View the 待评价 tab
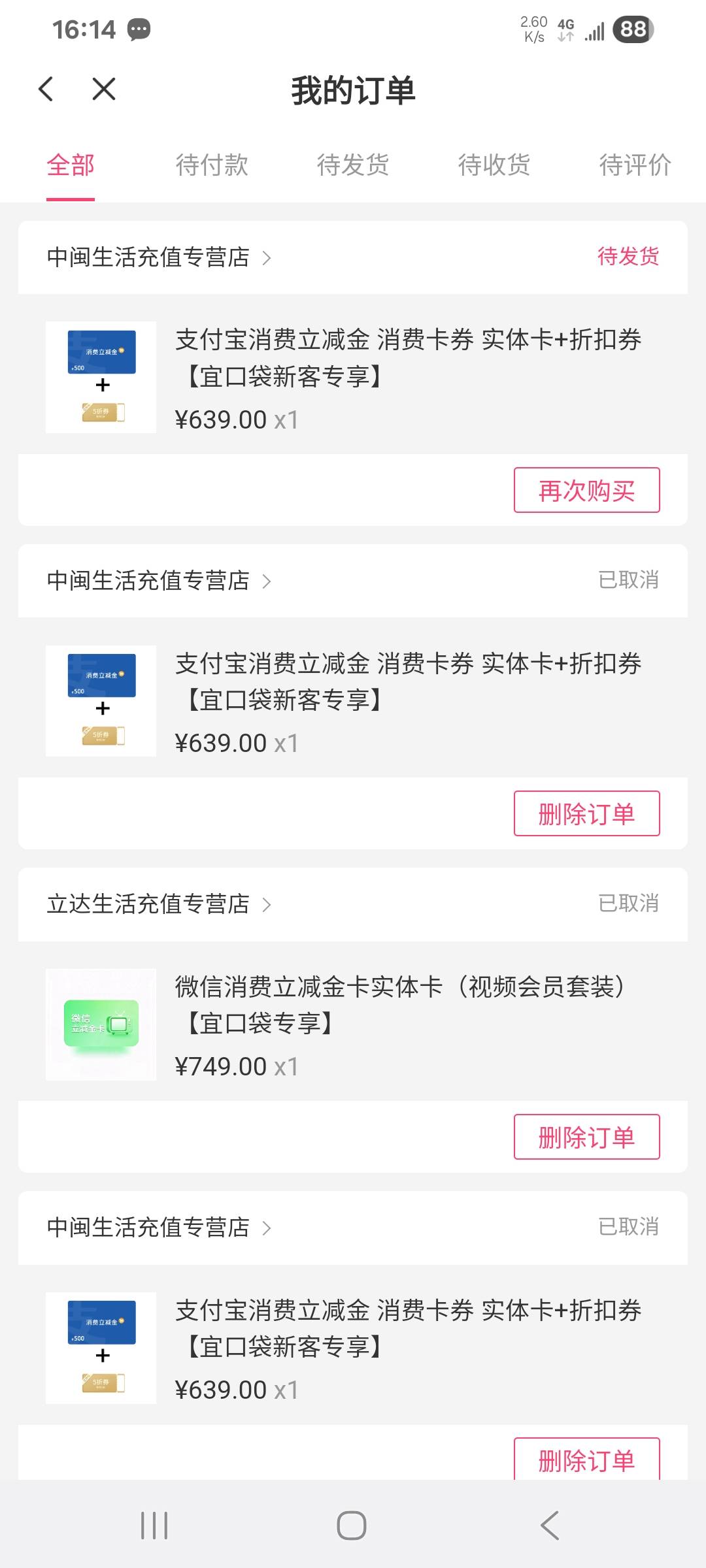The image size is (706, 1568). (635, 165)
